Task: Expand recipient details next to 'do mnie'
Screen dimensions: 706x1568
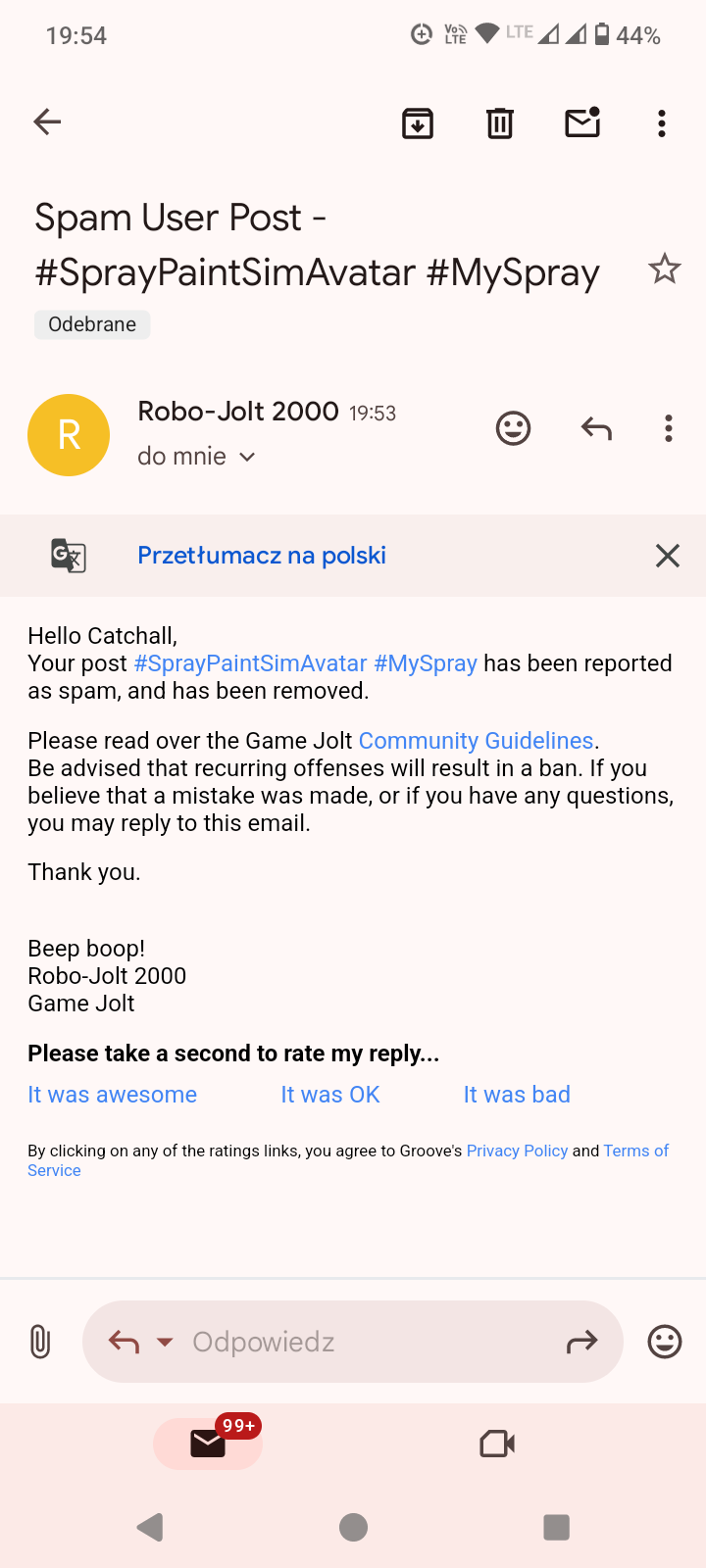Action: click(x=247, y=457)
